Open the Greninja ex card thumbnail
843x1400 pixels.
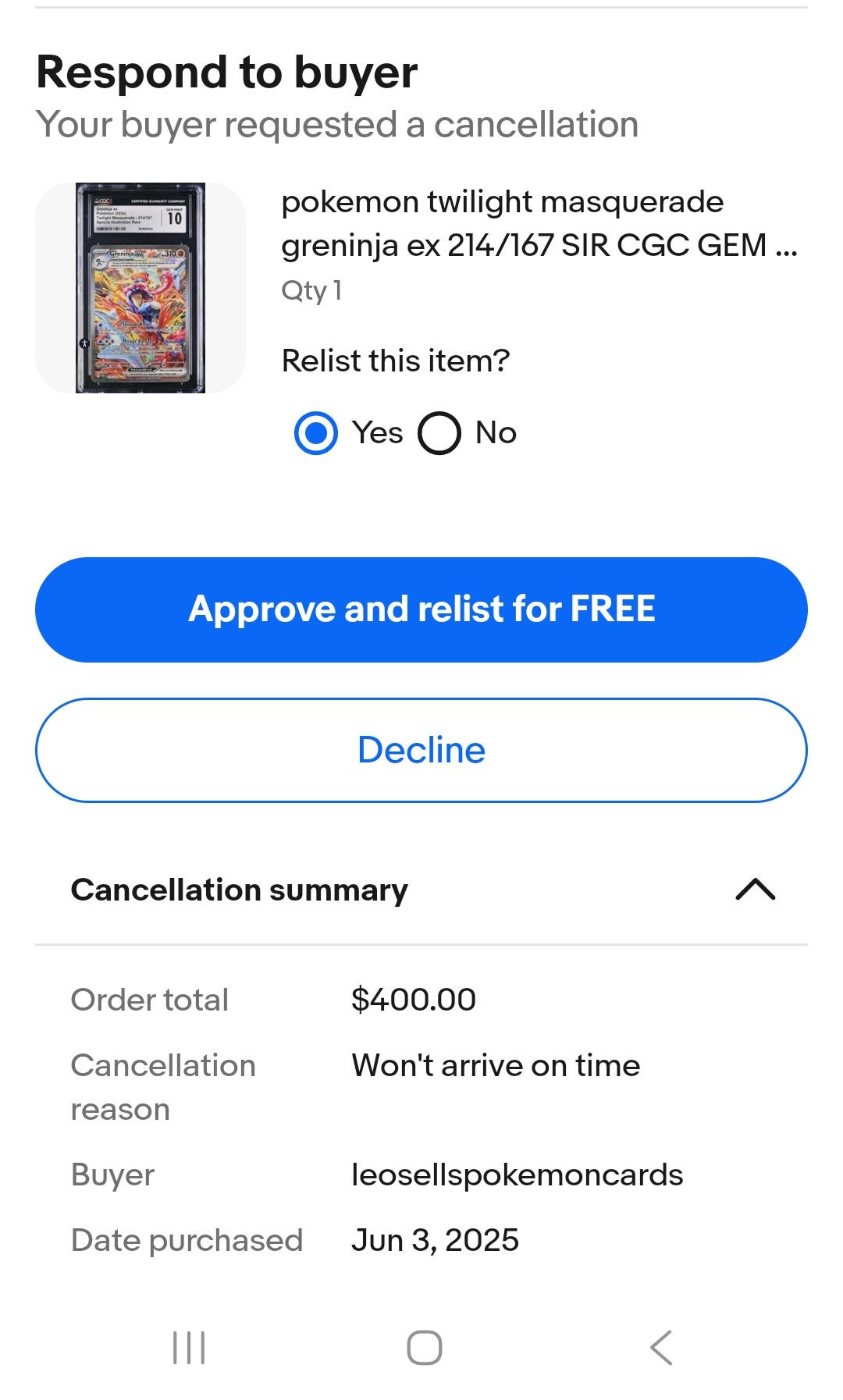(140, 288)
